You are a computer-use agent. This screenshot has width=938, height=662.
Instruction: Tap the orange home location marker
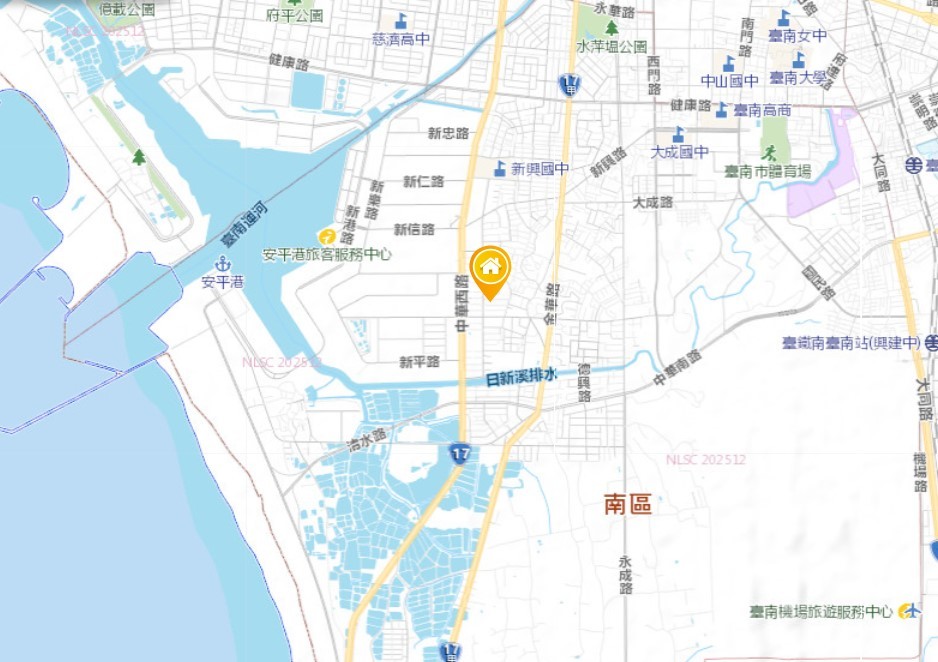(490, 268)
